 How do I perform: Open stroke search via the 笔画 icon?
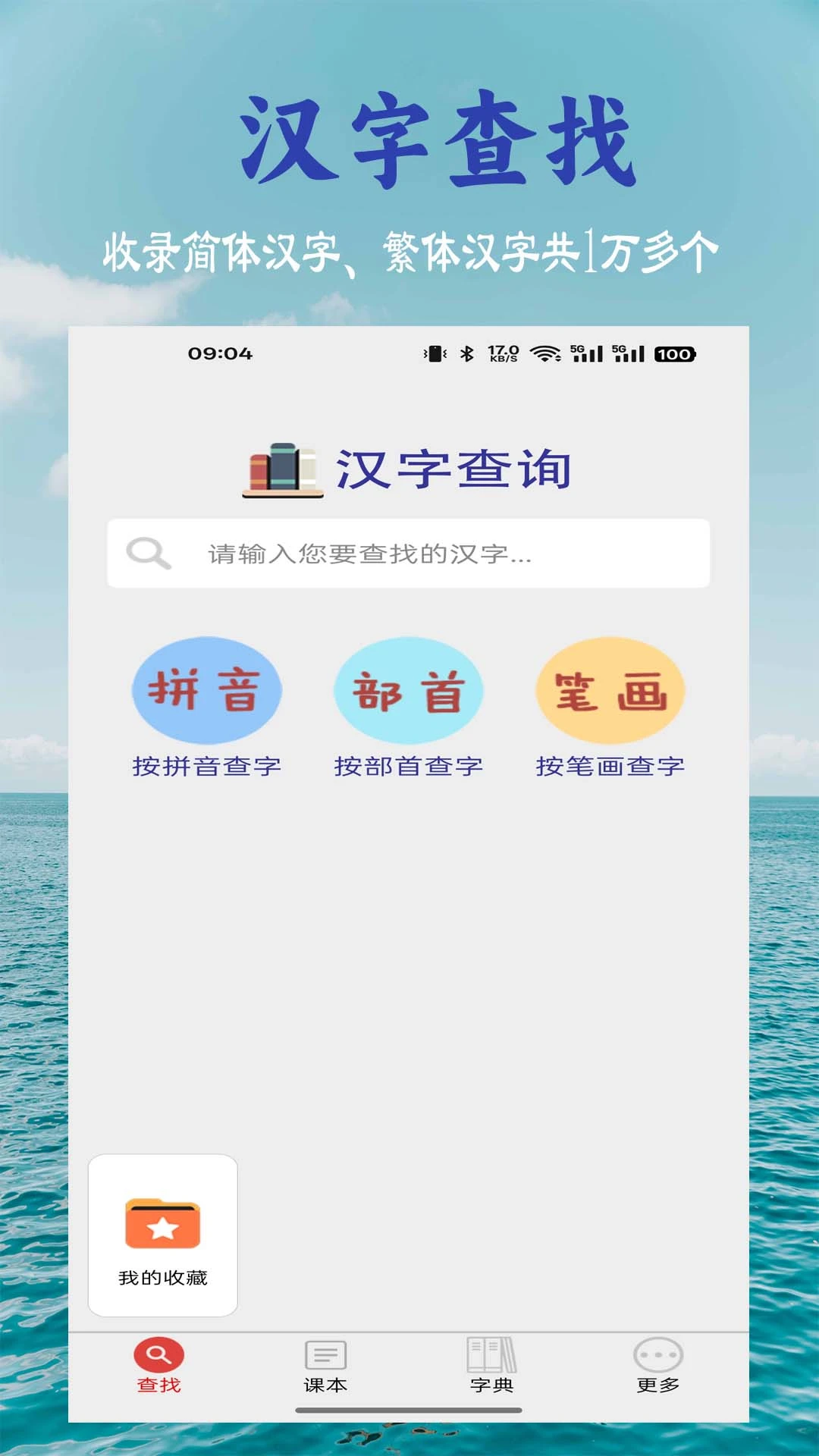click(610, 689)
